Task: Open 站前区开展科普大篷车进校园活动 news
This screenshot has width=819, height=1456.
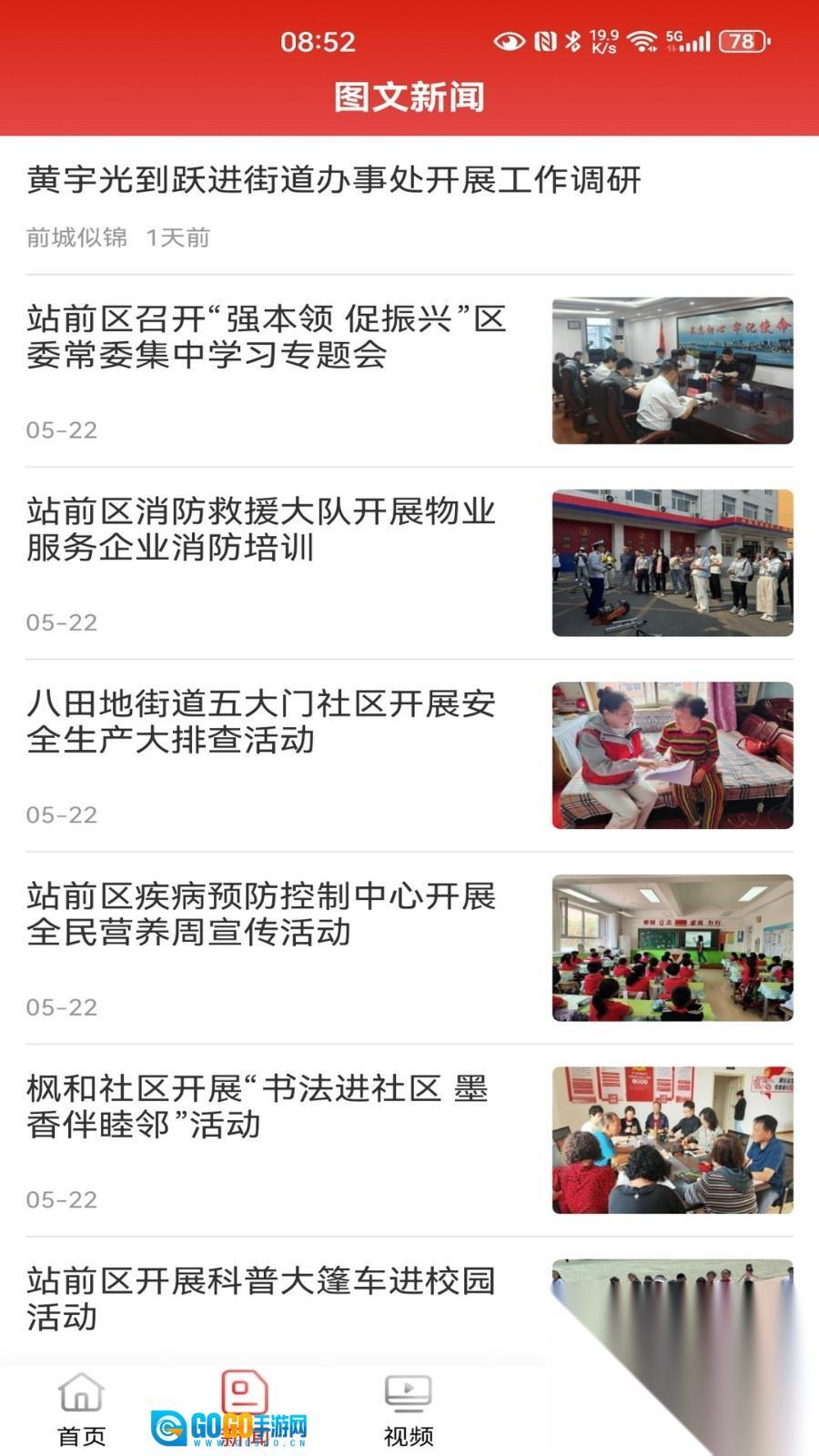Action: (x=261, y=1299)
